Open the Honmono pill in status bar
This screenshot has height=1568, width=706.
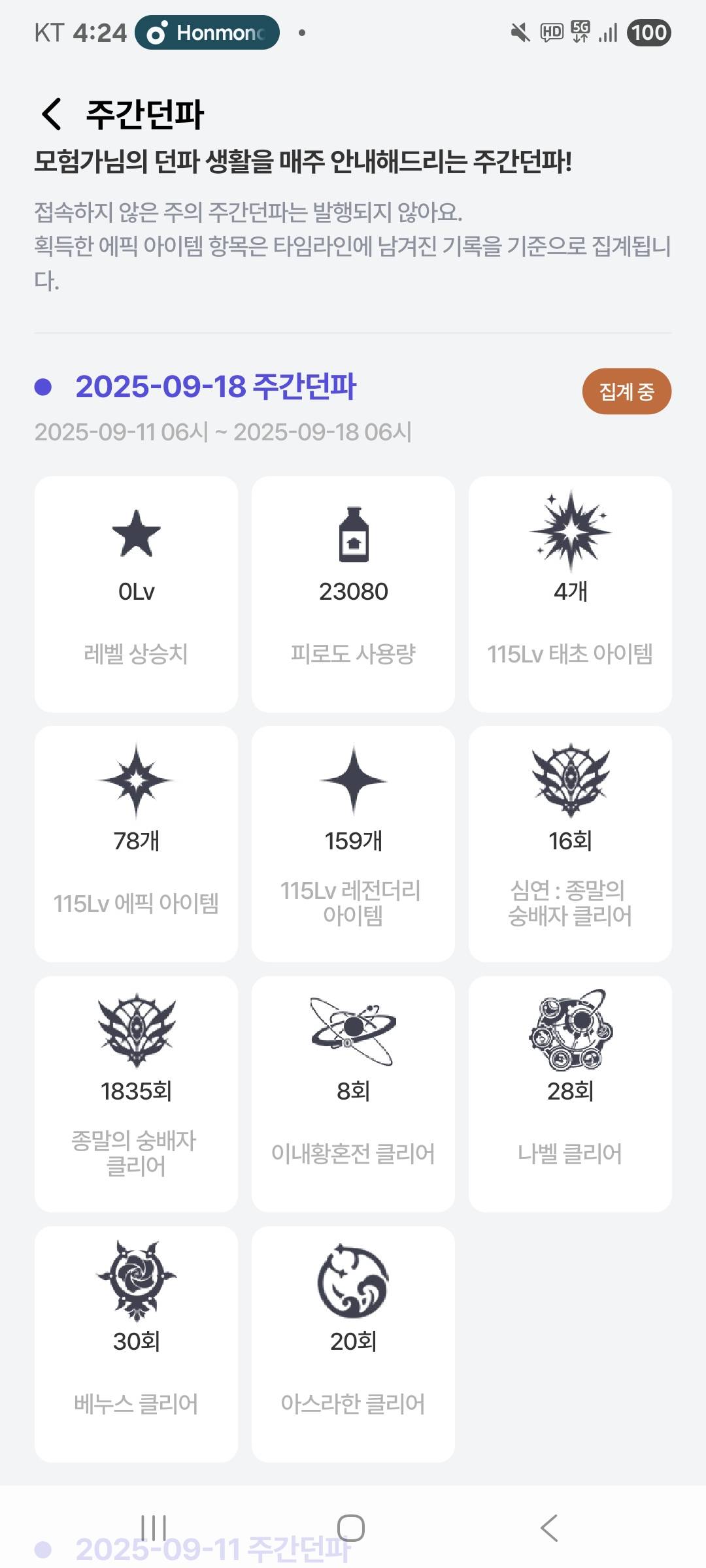tap(207, 33)
